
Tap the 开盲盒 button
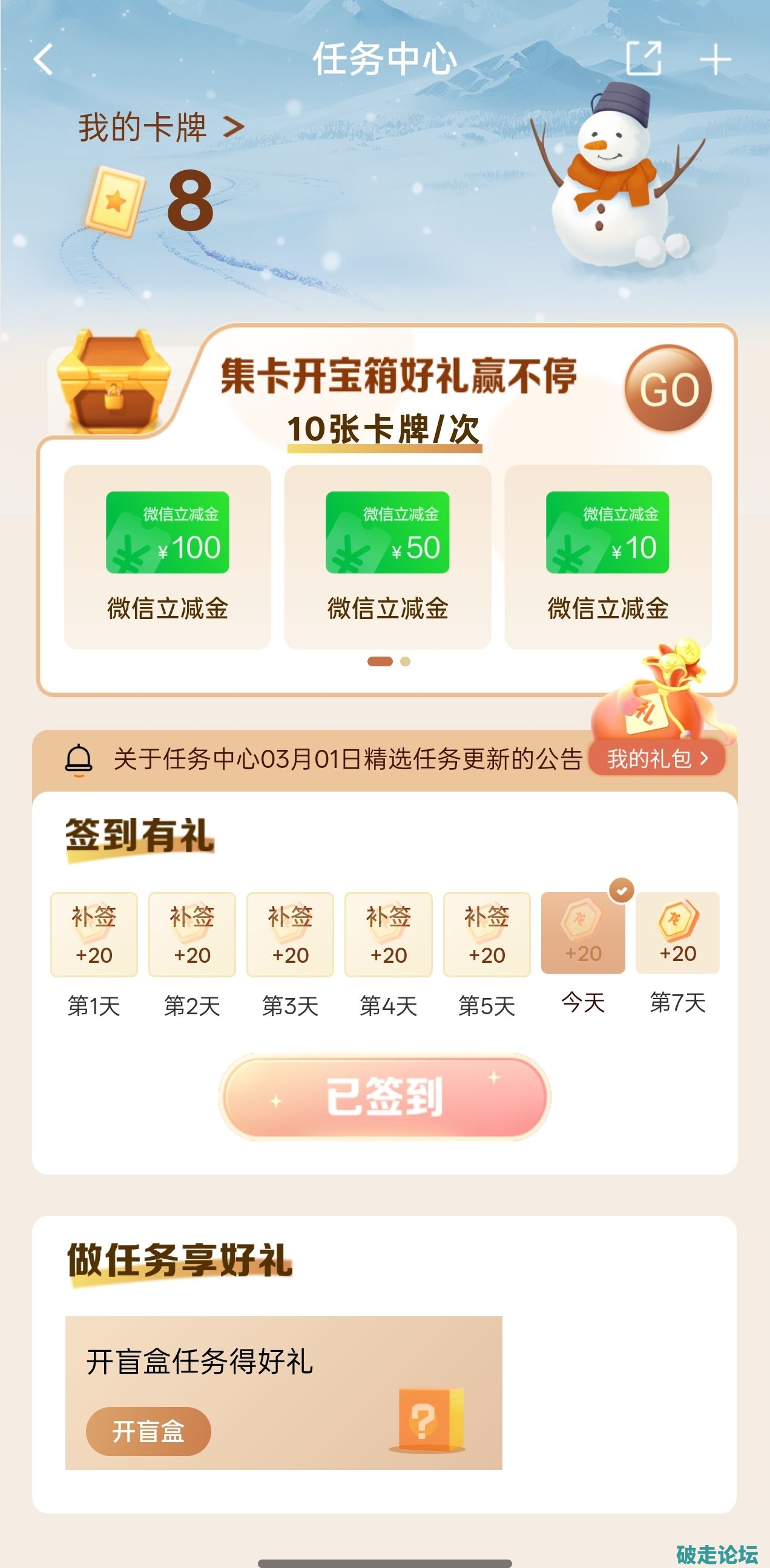pyautogui.click(x=148, y=1431)
